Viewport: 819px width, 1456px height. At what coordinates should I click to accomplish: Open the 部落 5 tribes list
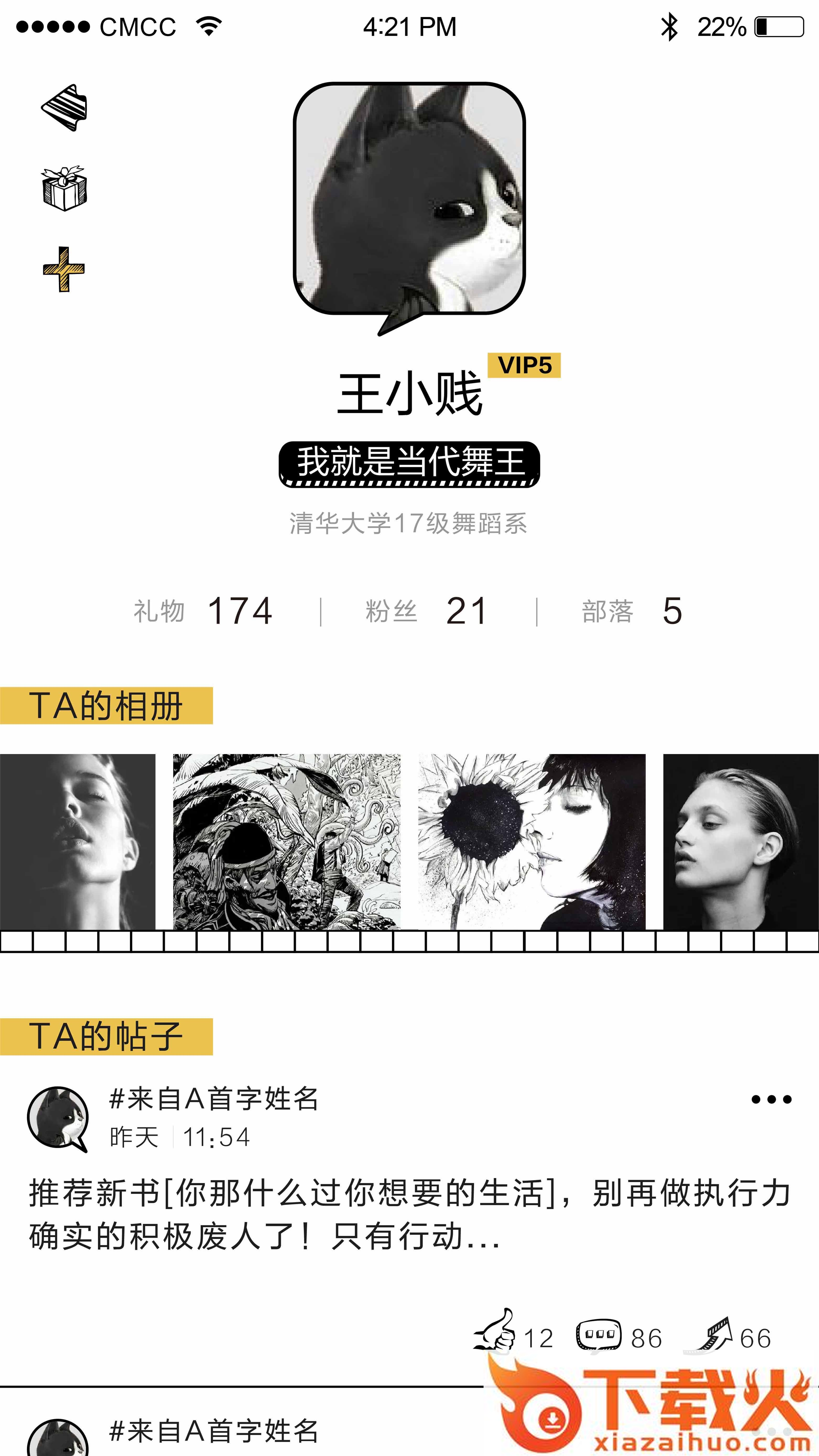click(x=632, y=611)
